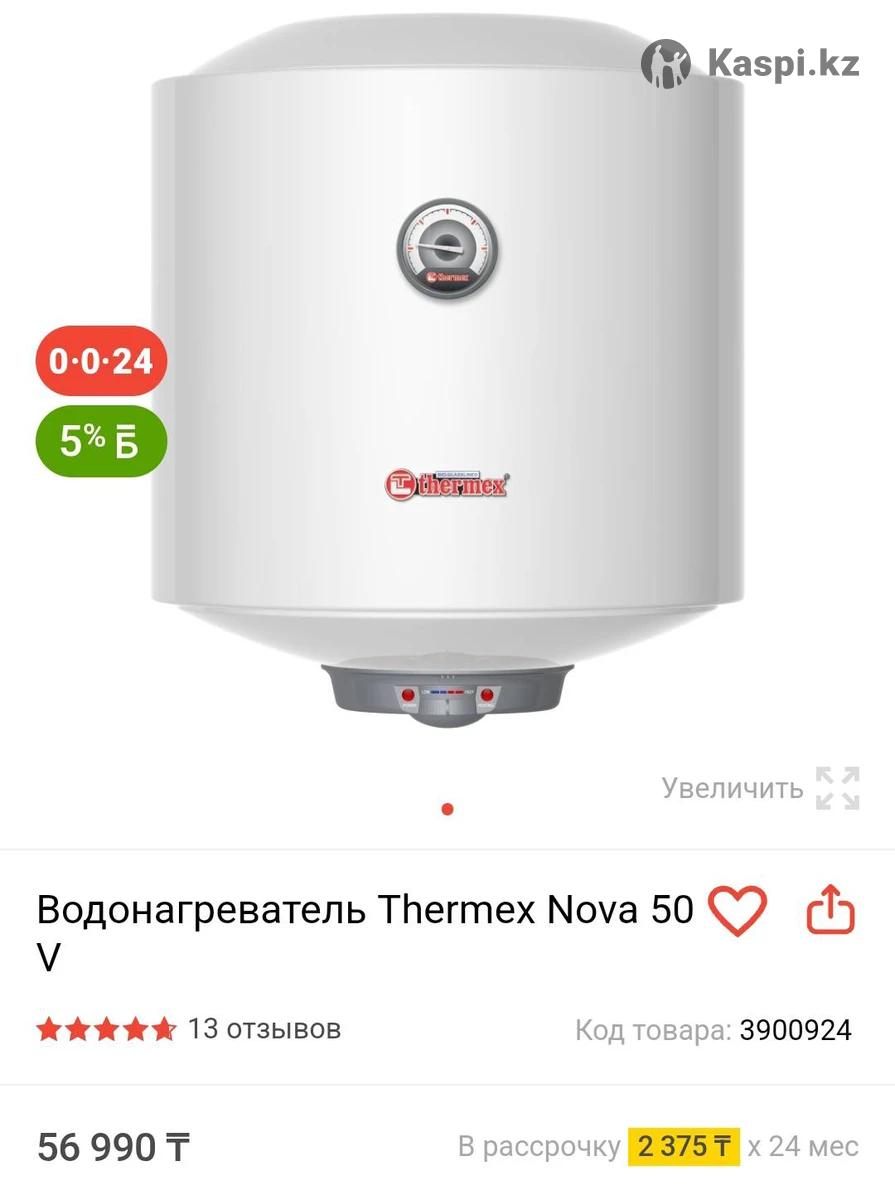The image size is (895, 1200).
Task: Add the water heater to favorites
Action: 737,911
